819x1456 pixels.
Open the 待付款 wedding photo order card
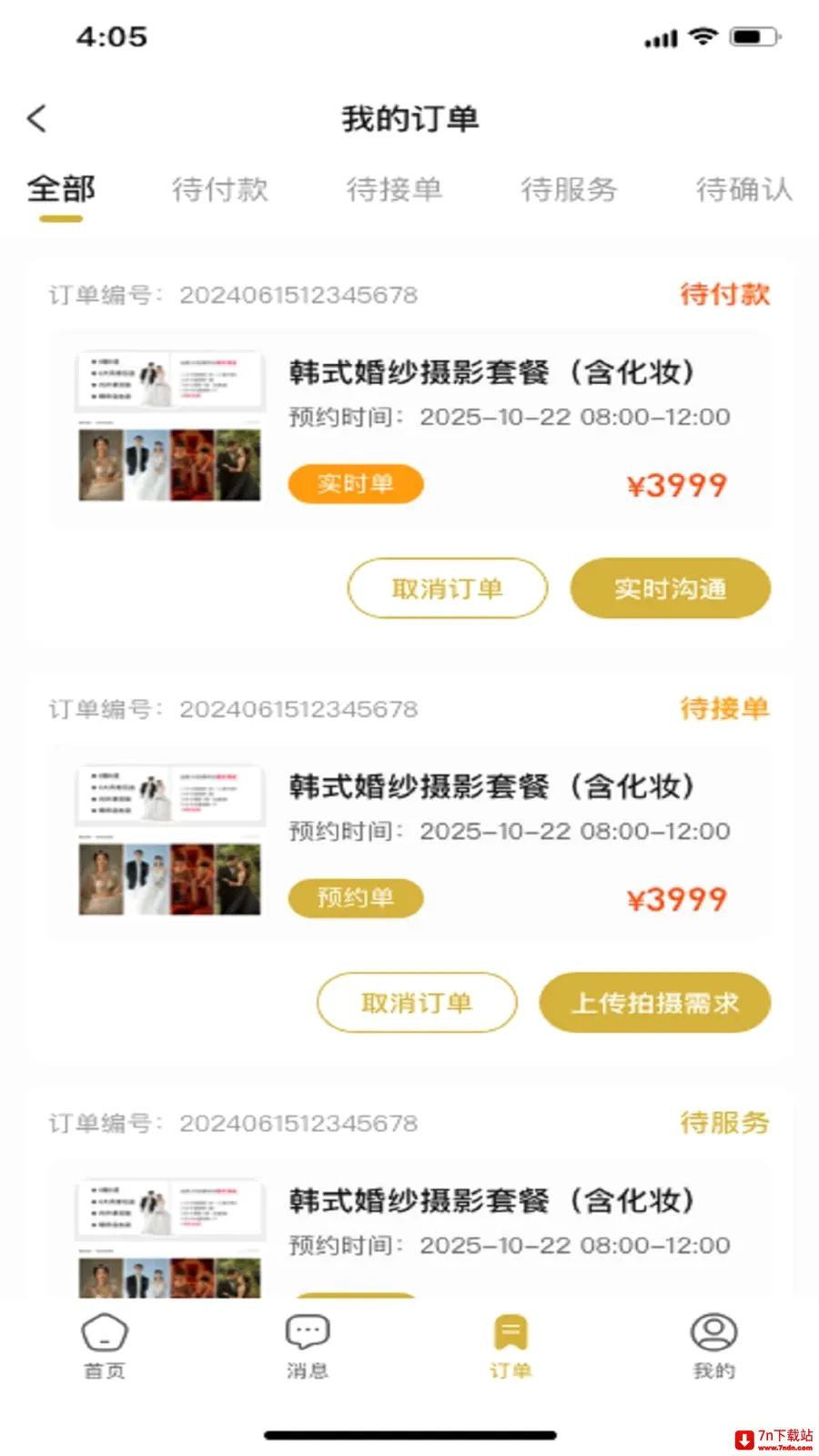[x=409, y=430]
